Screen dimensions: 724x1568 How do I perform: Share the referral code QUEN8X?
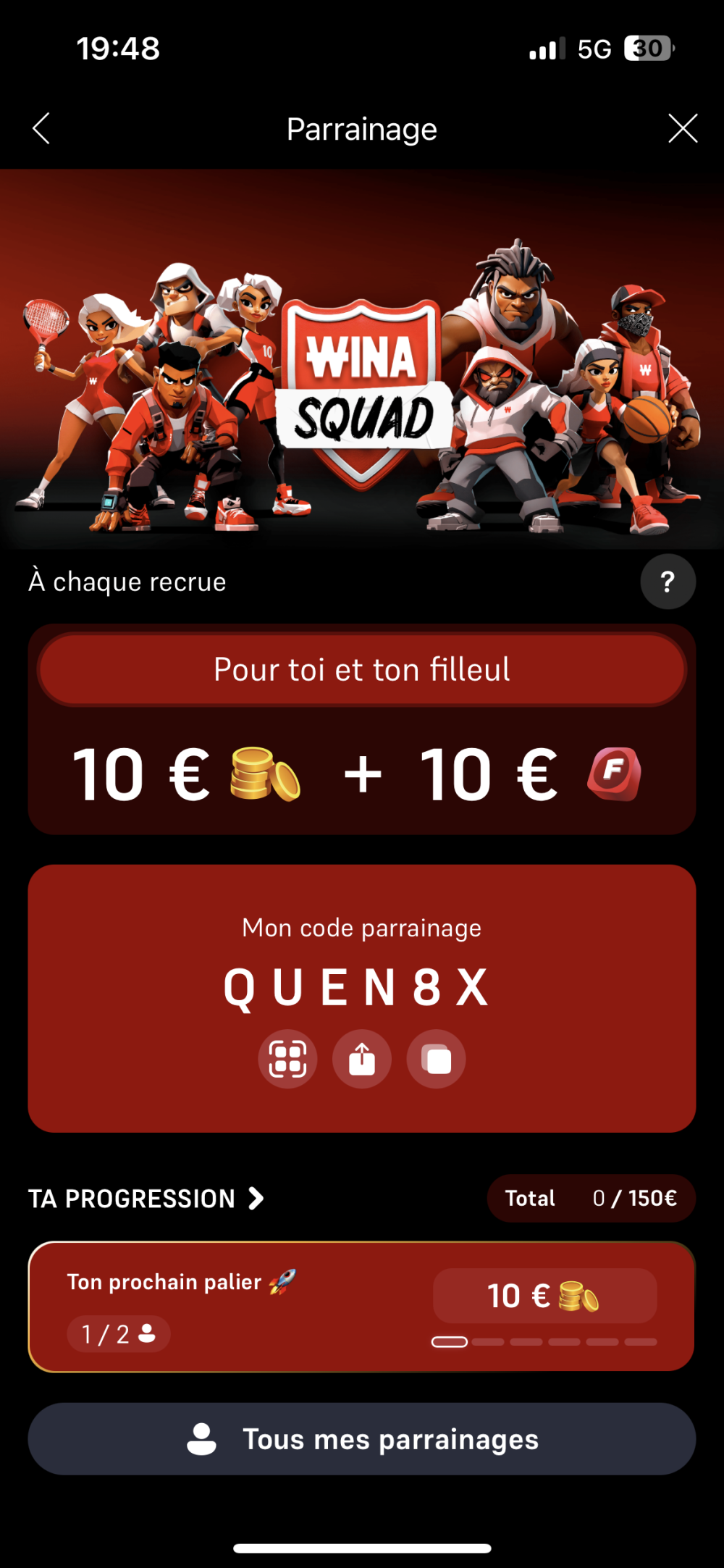(362, 1059)
